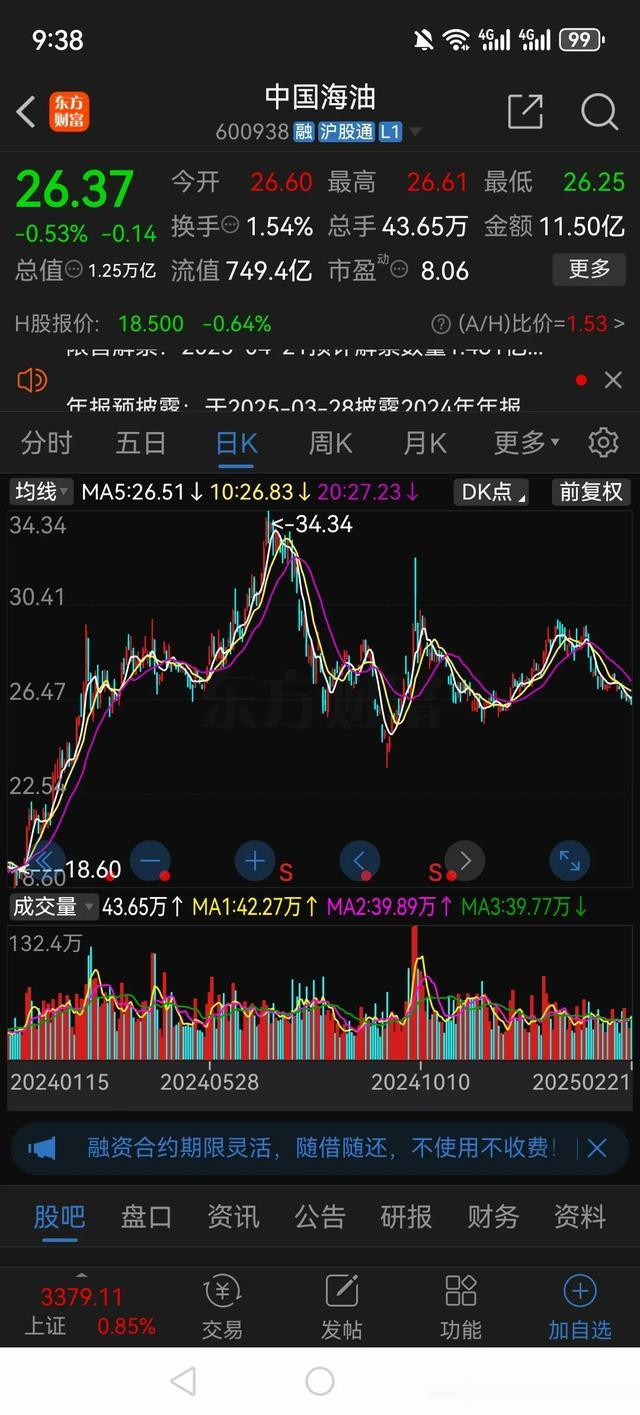Open chart settings gear
Image resolution: width=640 pixels, height=1415 pixels.
tap(603, 442)
